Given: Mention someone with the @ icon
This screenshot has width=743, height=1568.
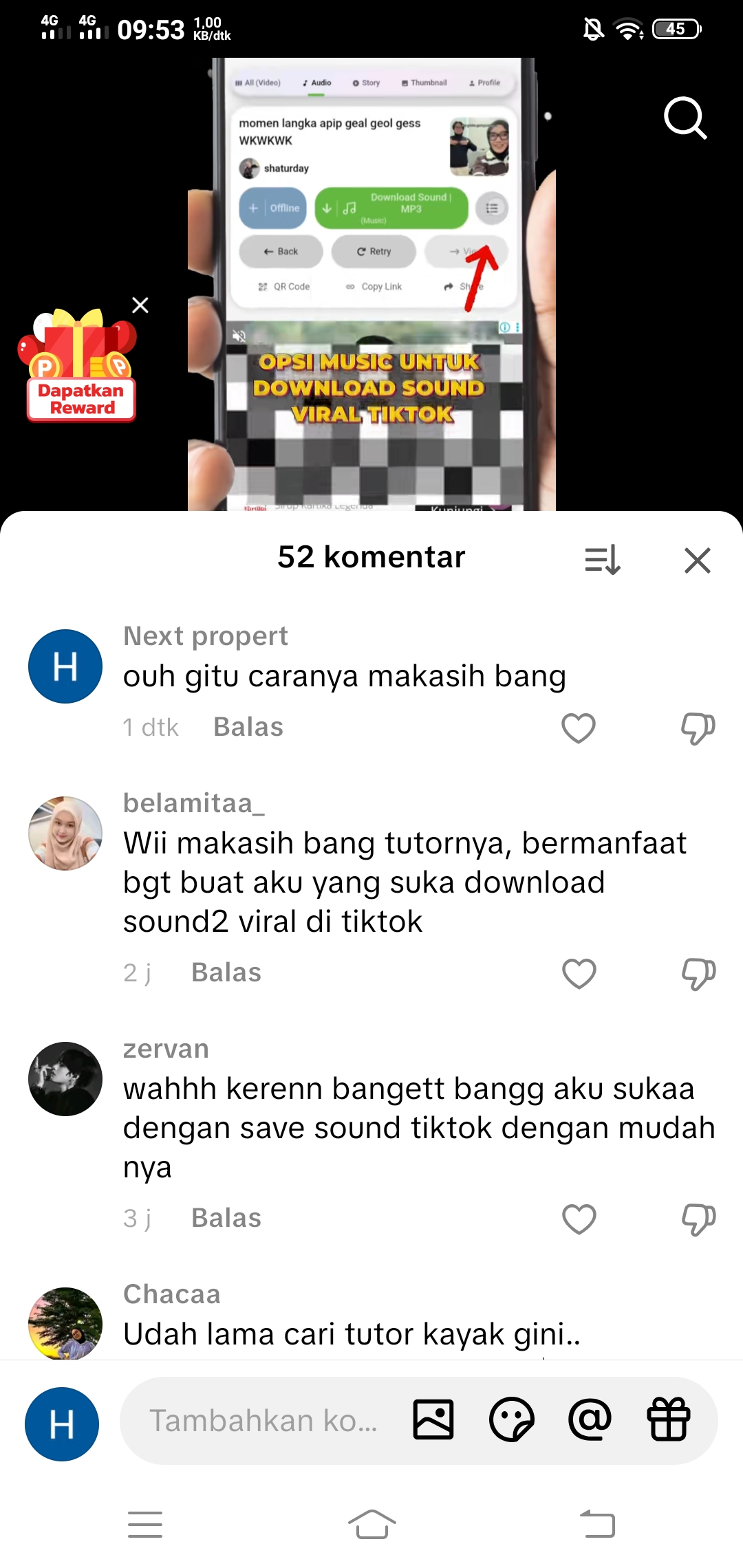Looking at the screenshot, I should (x=590, y=1420).
